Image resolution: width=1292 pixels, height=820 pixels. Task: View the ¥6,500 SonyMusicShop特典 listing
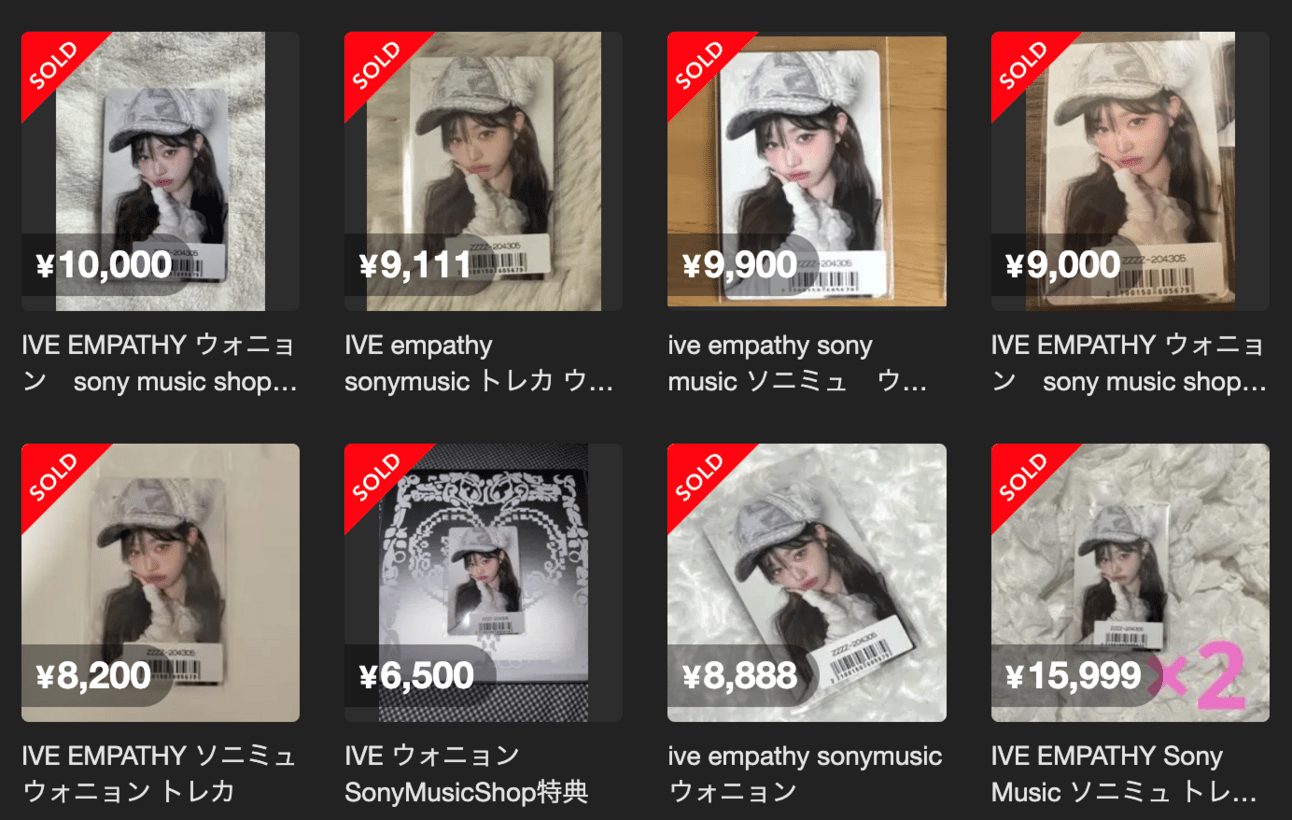[483, 582]
